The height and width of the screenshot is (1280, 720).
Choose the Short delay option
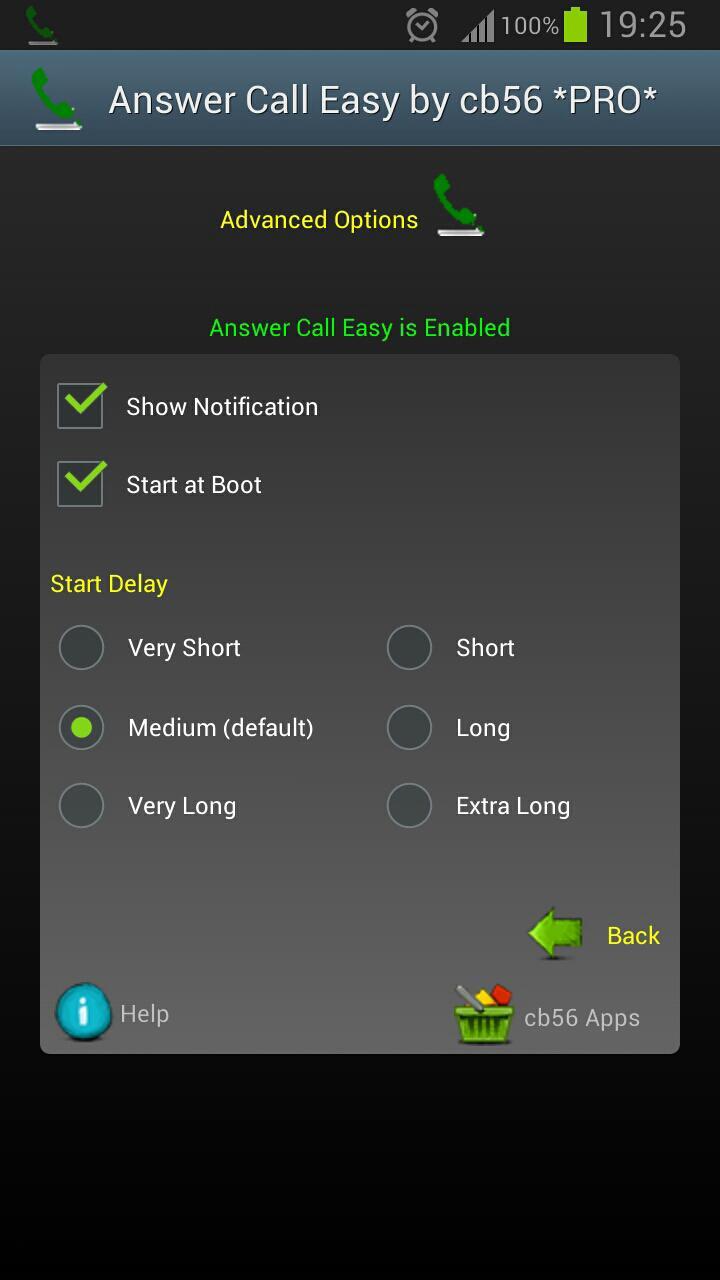(409, 647)
